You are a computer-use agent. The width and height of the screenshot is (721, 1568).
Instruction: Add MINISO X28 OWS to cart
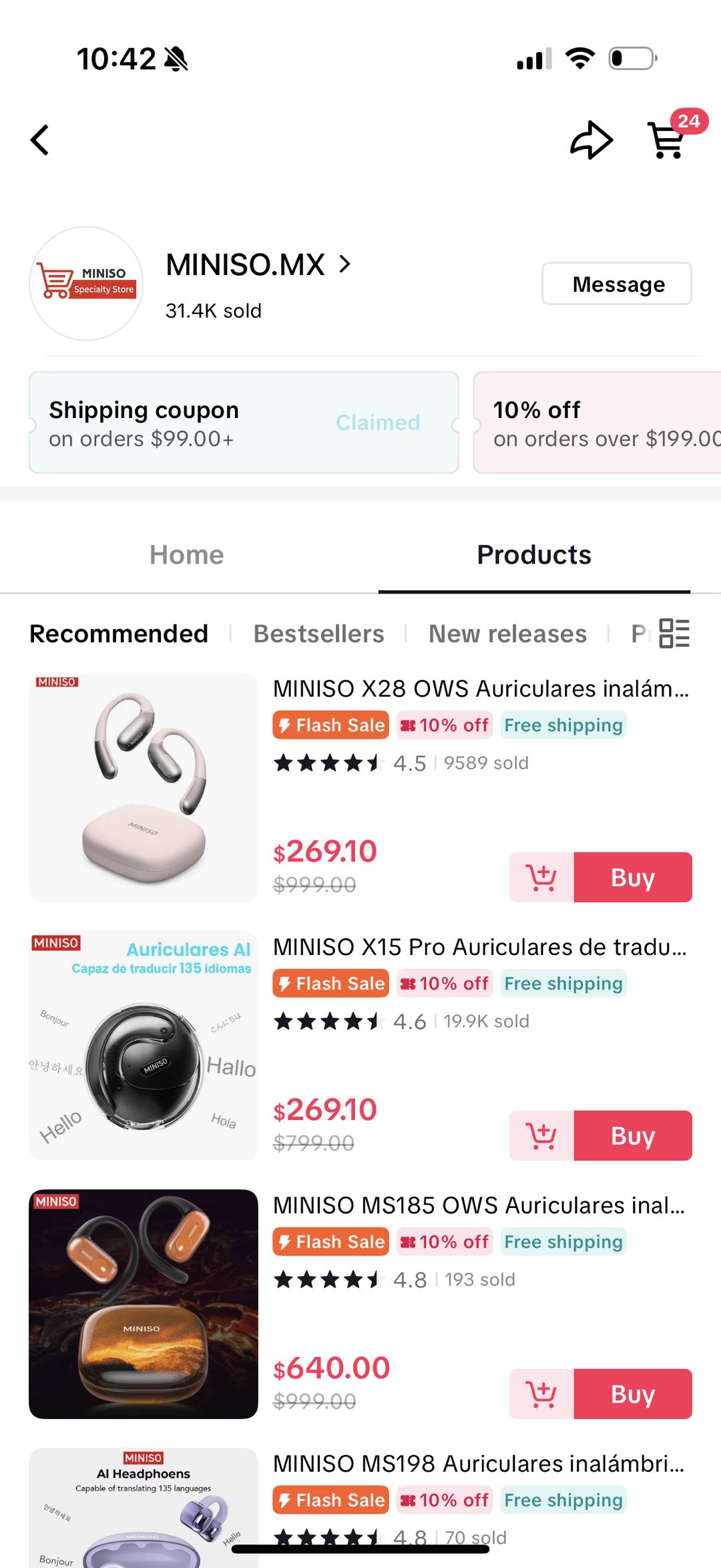541,877
